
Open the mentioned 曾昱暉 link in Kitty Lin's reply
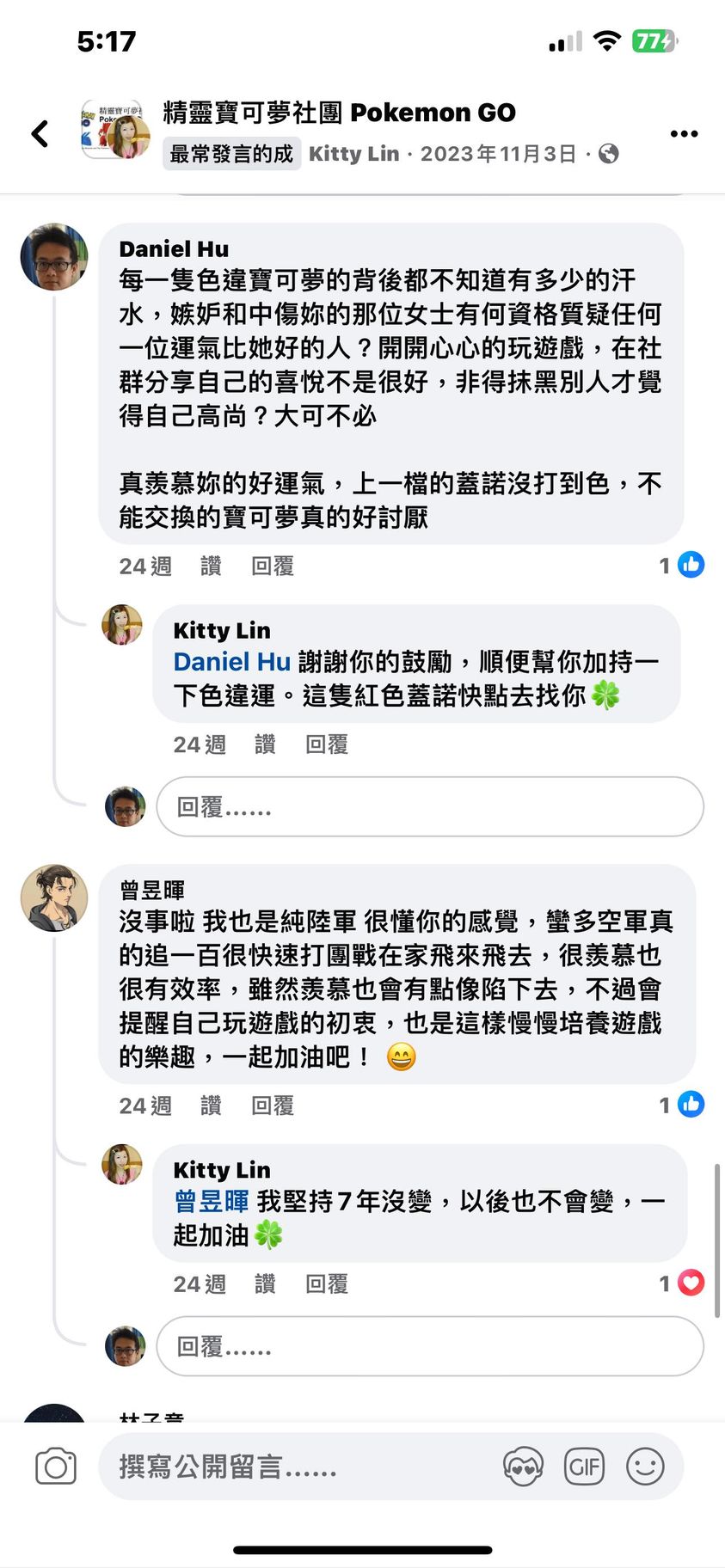211,1201
